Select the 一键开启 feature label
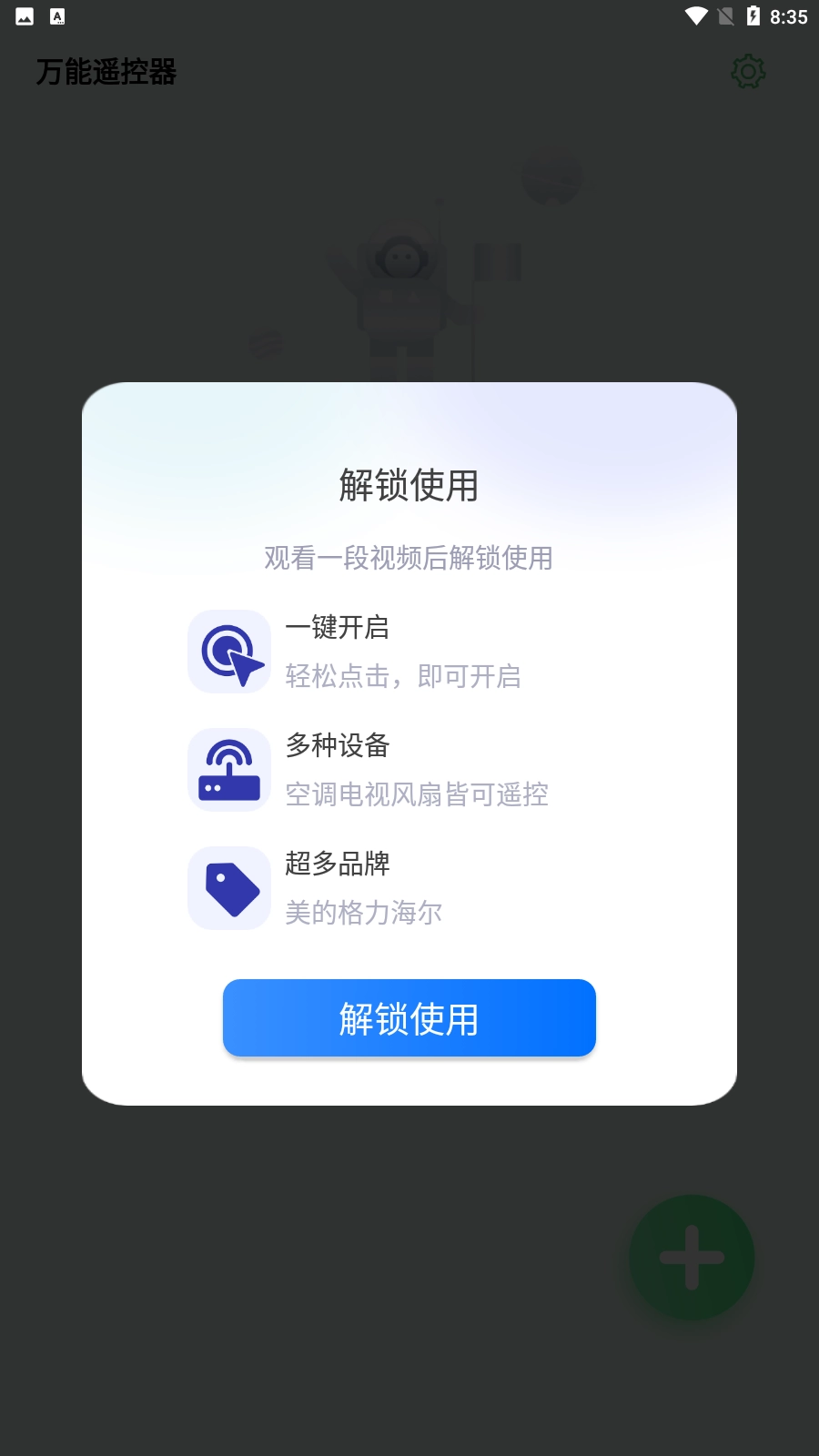Screen dimensions: 819x1456 (x=339, y=629)
